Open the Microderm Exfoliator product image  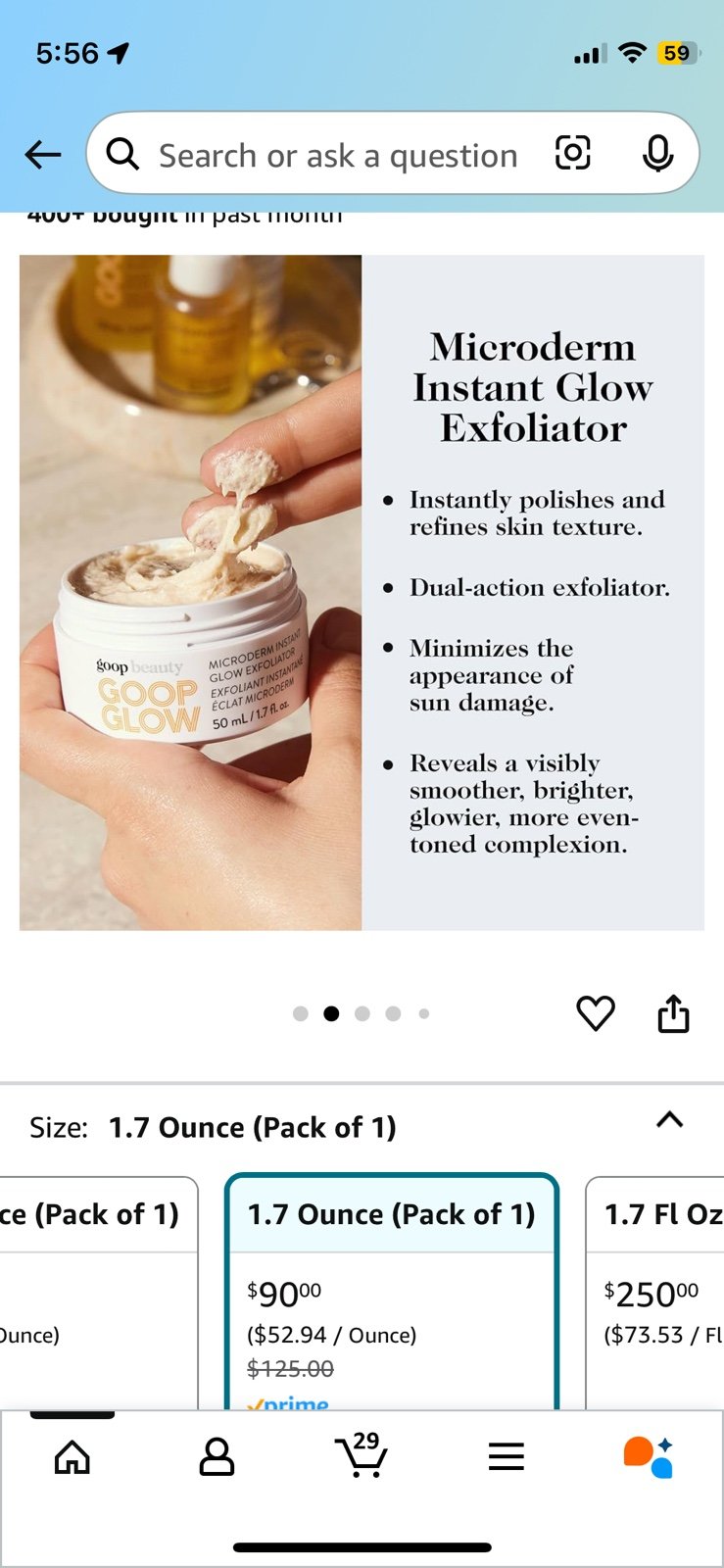[x=362, y=592]
